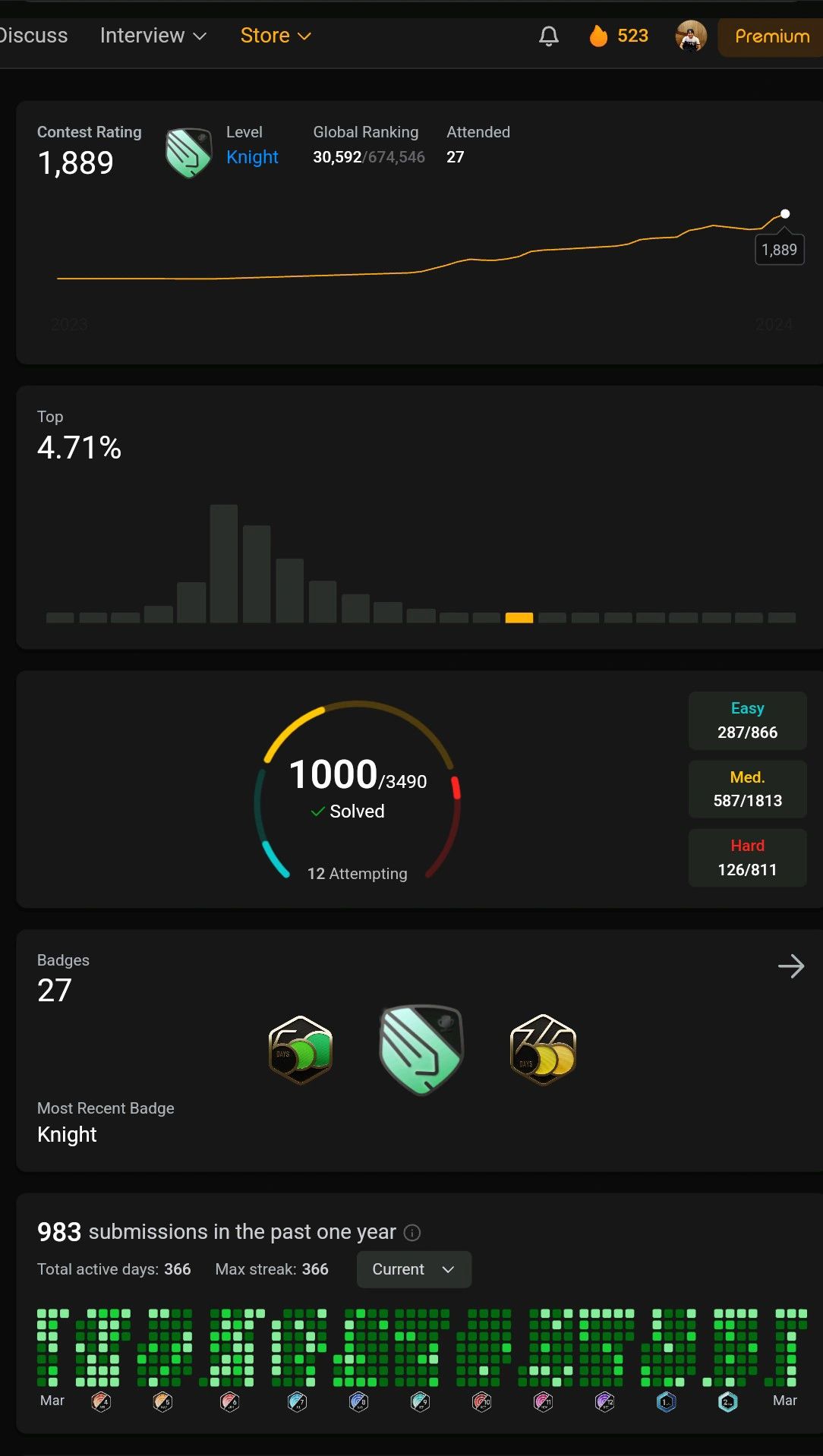View the 523-day streak flame
Screen dimensions: 823x1456
pos(618,36)
